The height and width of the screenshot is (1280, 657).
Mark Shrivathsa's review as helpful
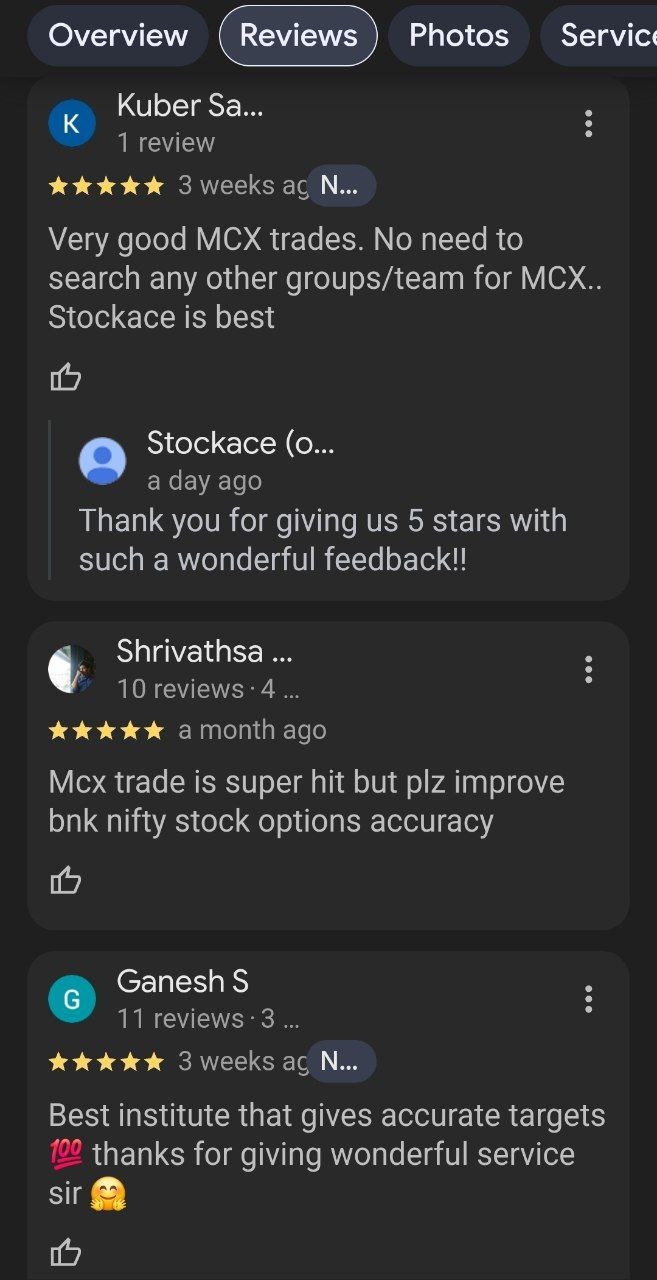(66, 881)
